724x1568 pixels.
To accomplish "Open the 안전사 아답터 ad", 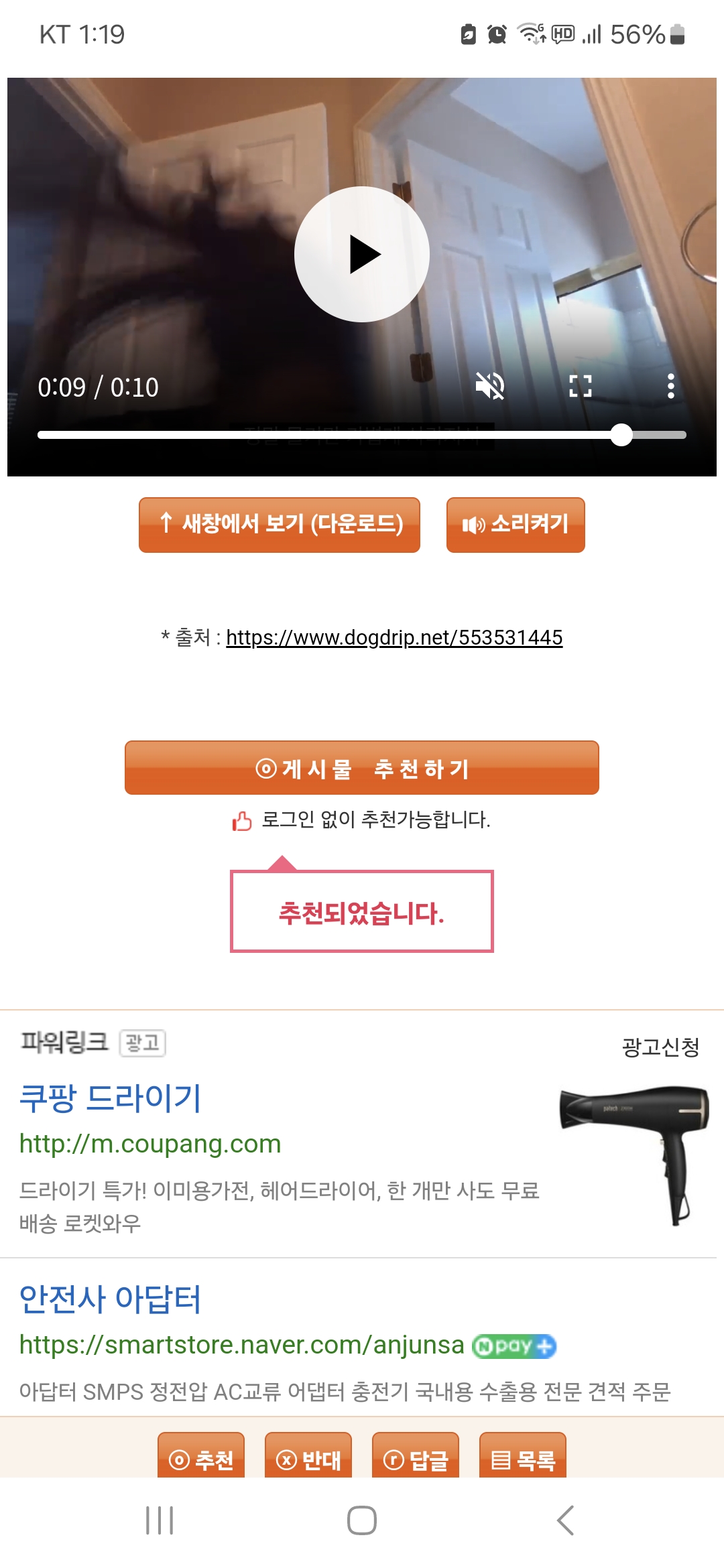I will coord(111,1299).
